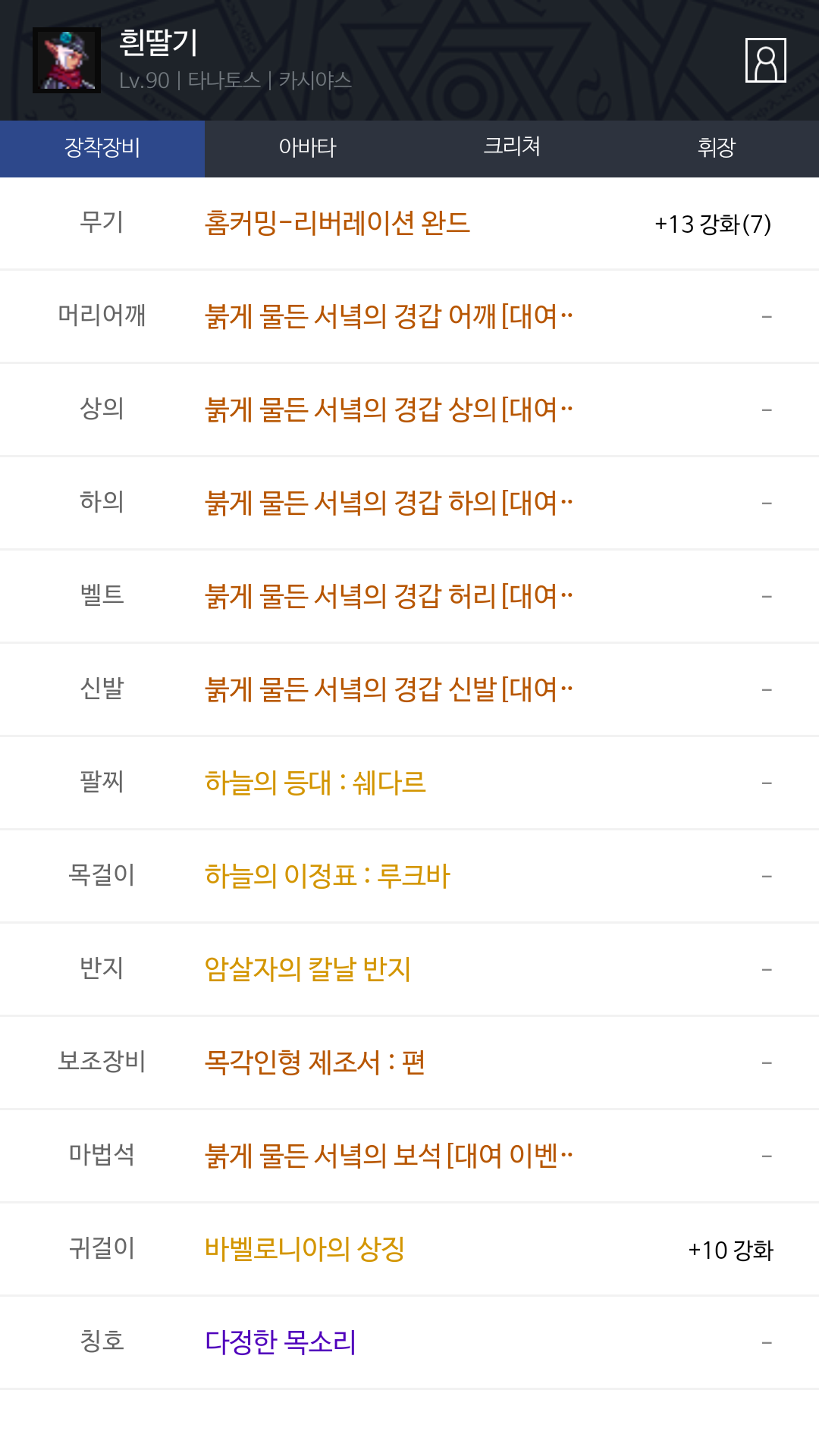Image resolution: width=819 pixels, height=1456 pixels.
Task: Select the 장착장비 tab
Action: 102,148
